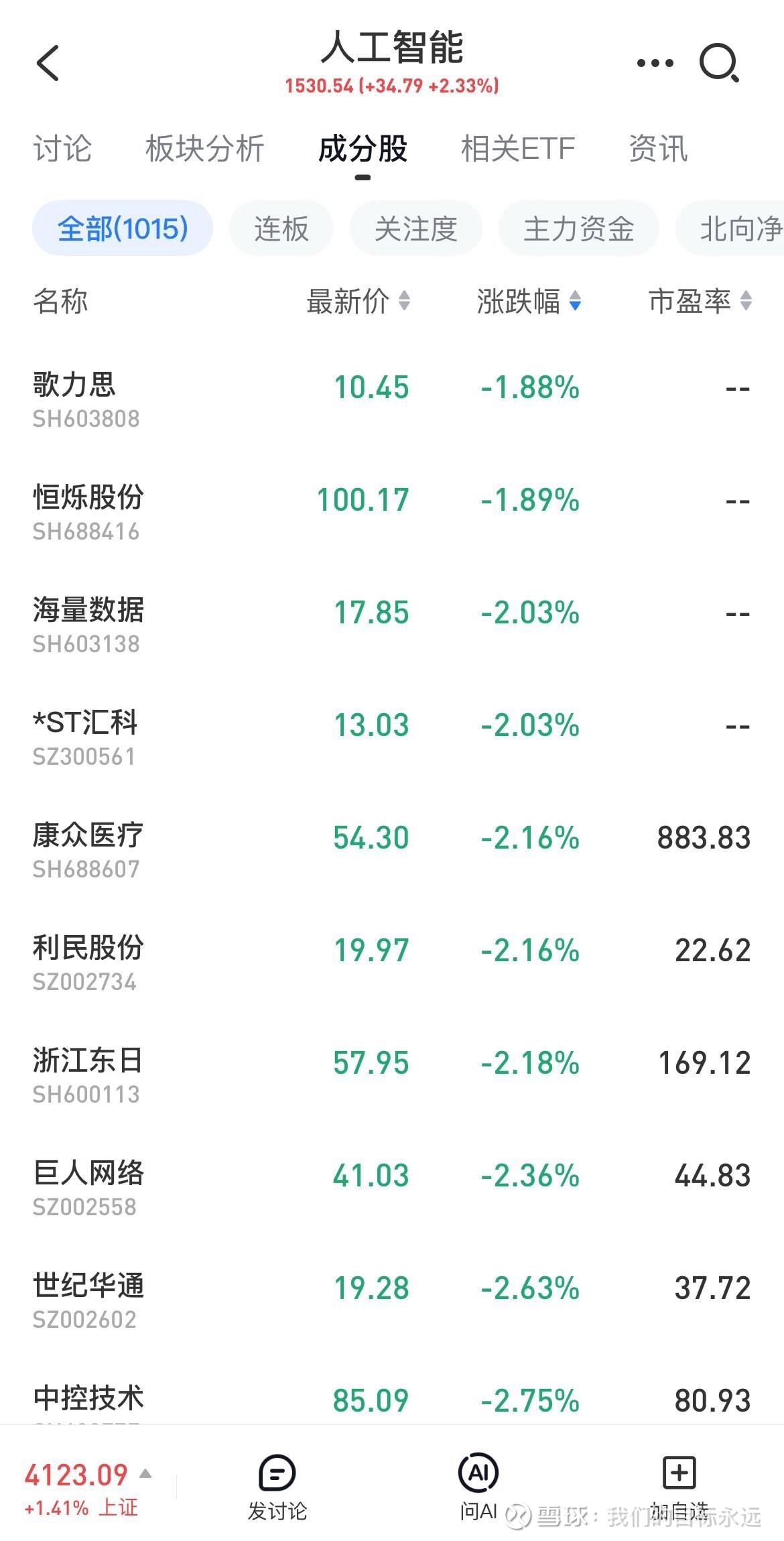Sort the list by 最新价
The image size is (784, 1541).
point(358,302)
